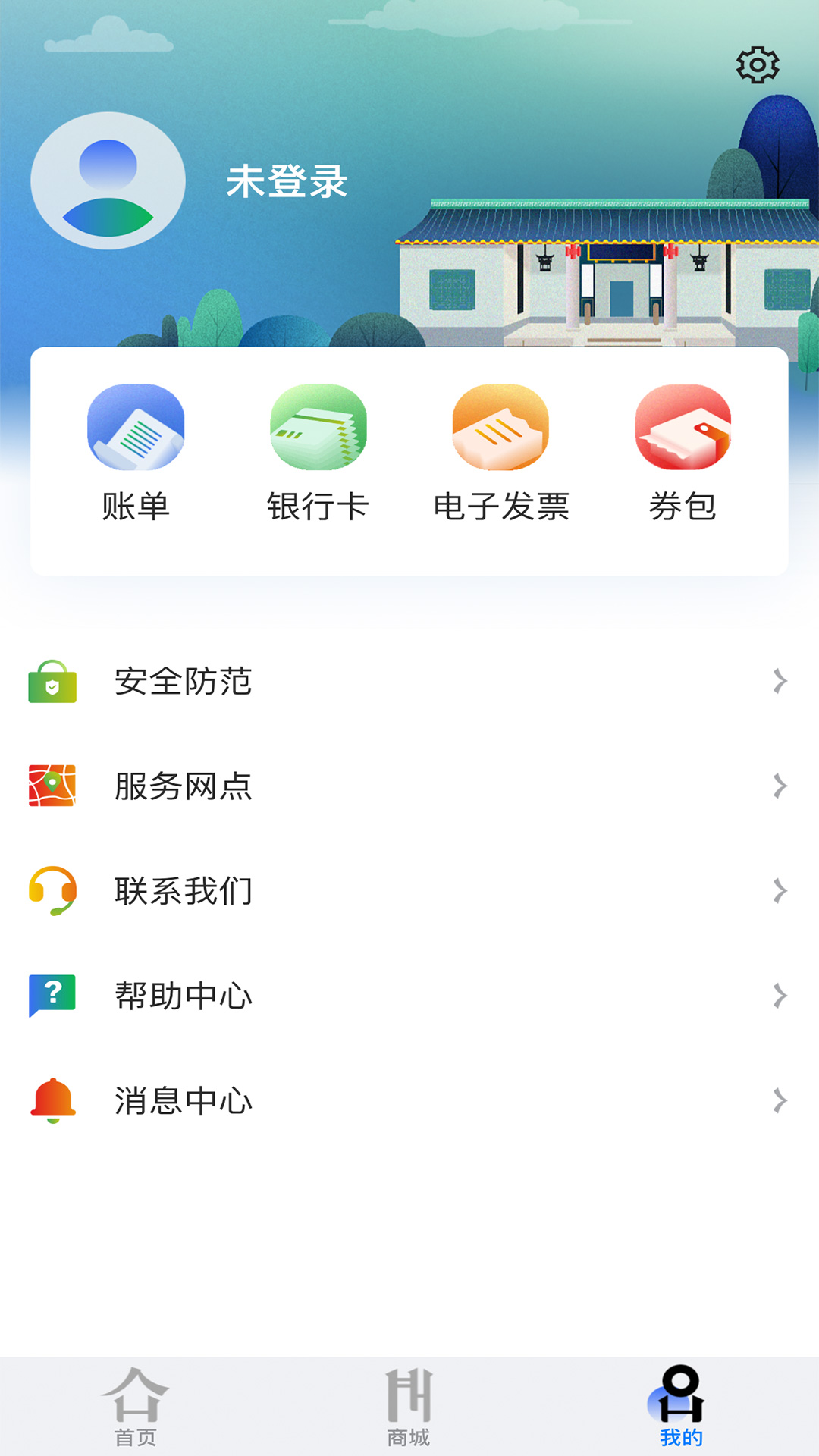The image size is (819, 1456).
Task: Expand the 服务网点 row chevron
Action: (x=780, y=786)
